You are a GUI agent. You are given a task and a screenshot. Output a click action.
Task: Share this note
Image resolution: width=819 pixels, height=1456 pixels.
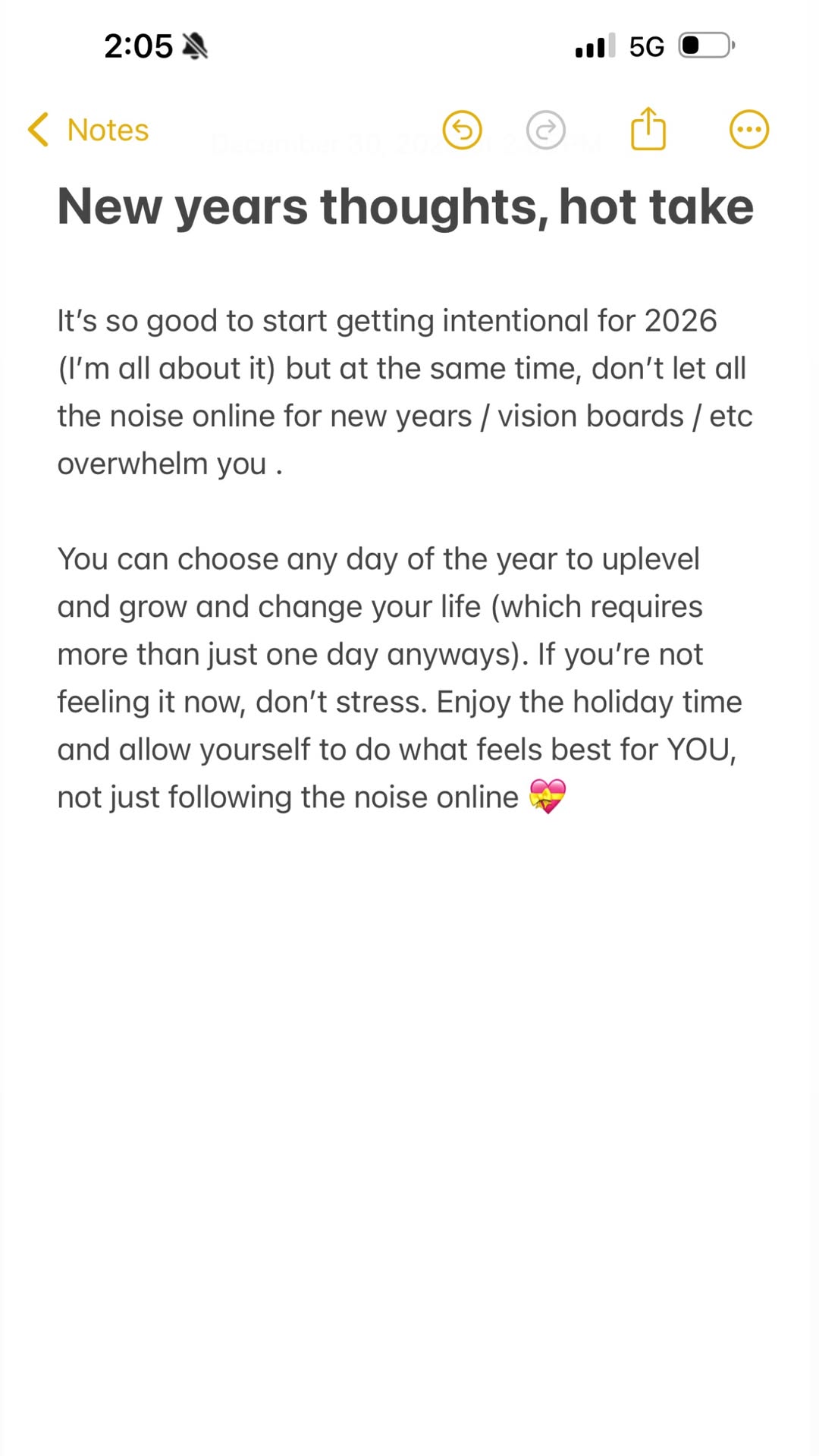pos(648,128)
